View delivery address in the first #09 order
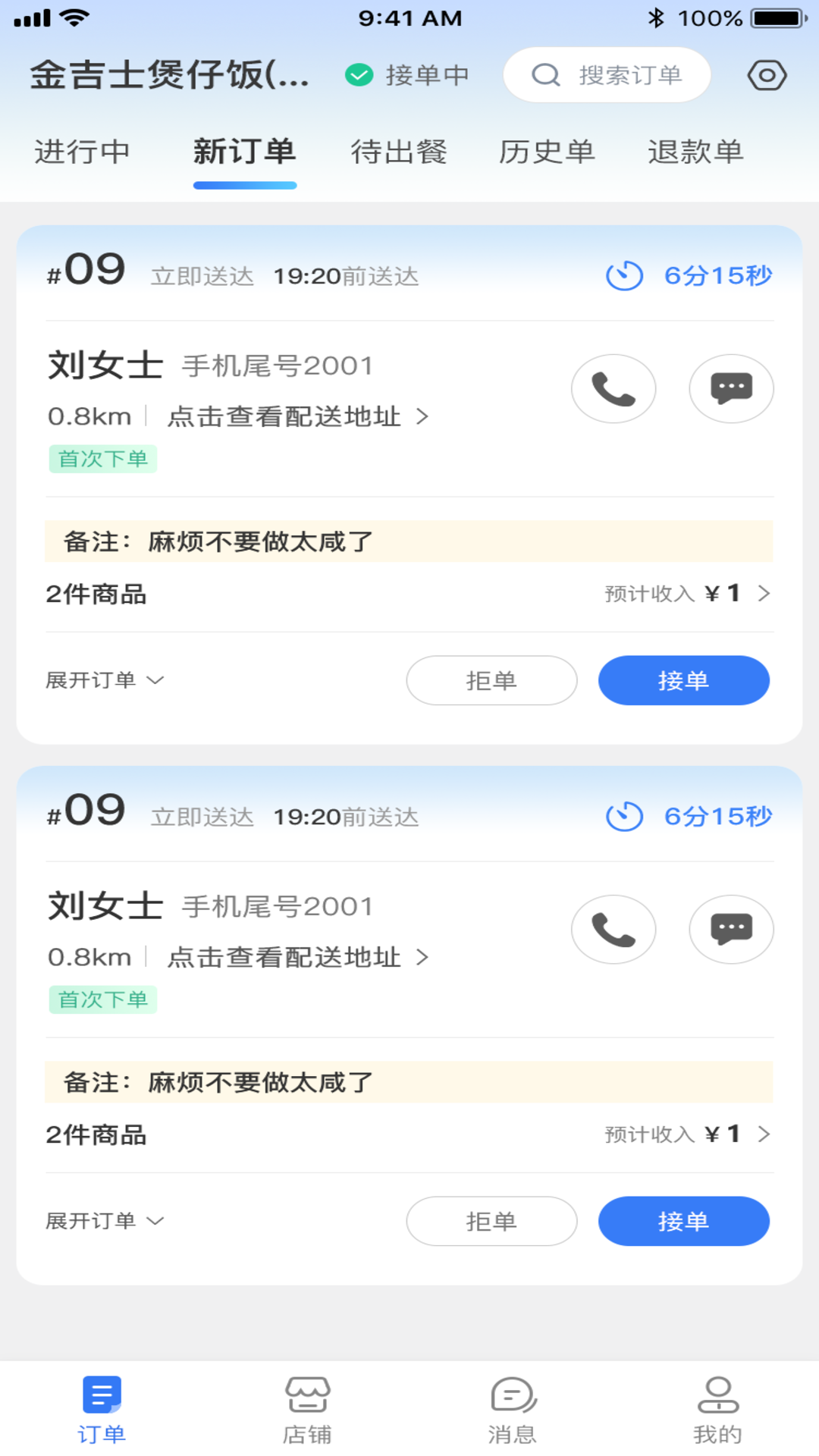819x1456 pixels. click(x=297, y=416)
